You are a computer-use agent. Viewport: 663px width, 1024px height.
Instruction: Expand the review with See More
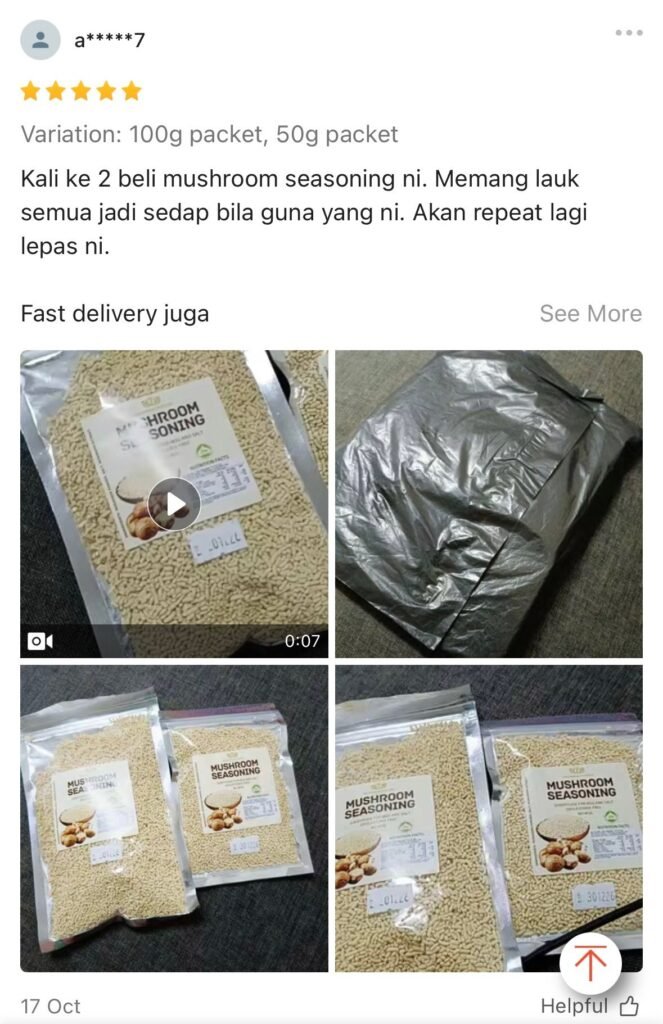click(x=590, y=314)
